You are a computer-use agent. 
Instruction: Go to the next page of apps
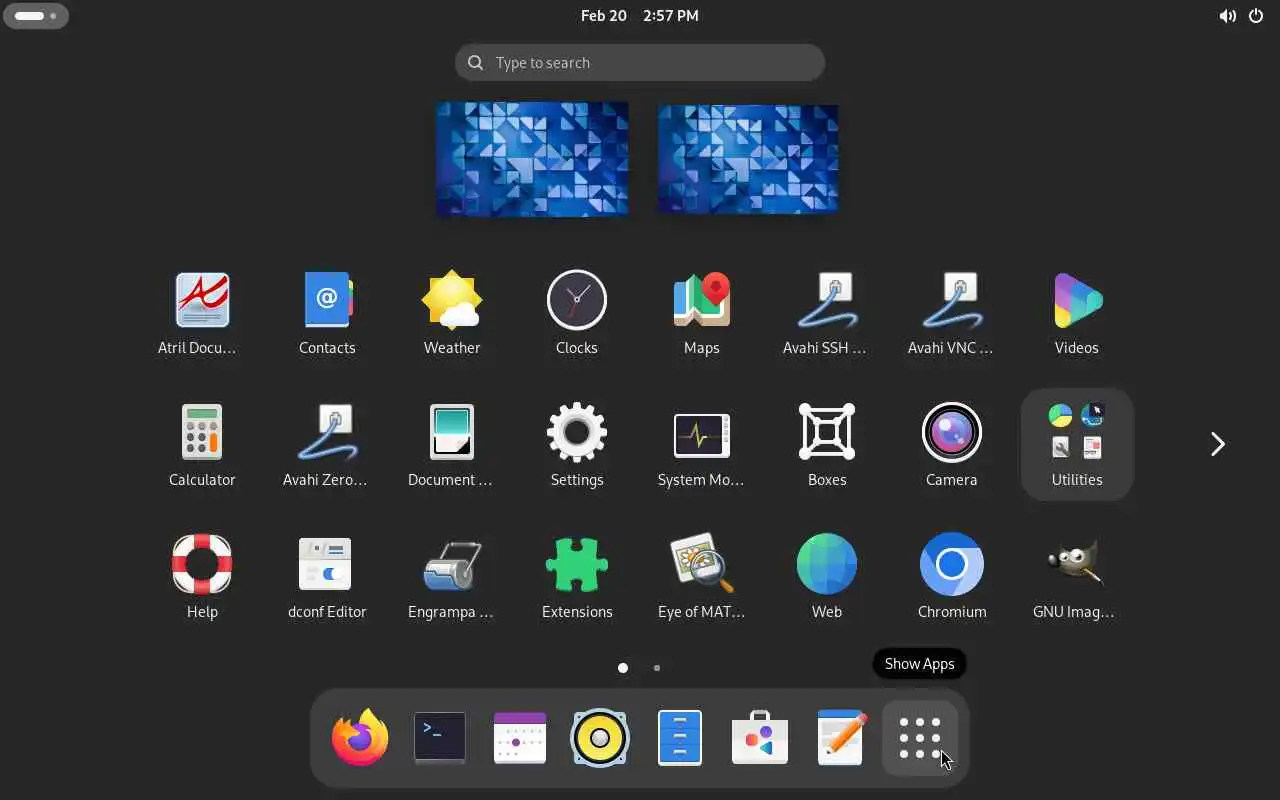[1217, 445]
